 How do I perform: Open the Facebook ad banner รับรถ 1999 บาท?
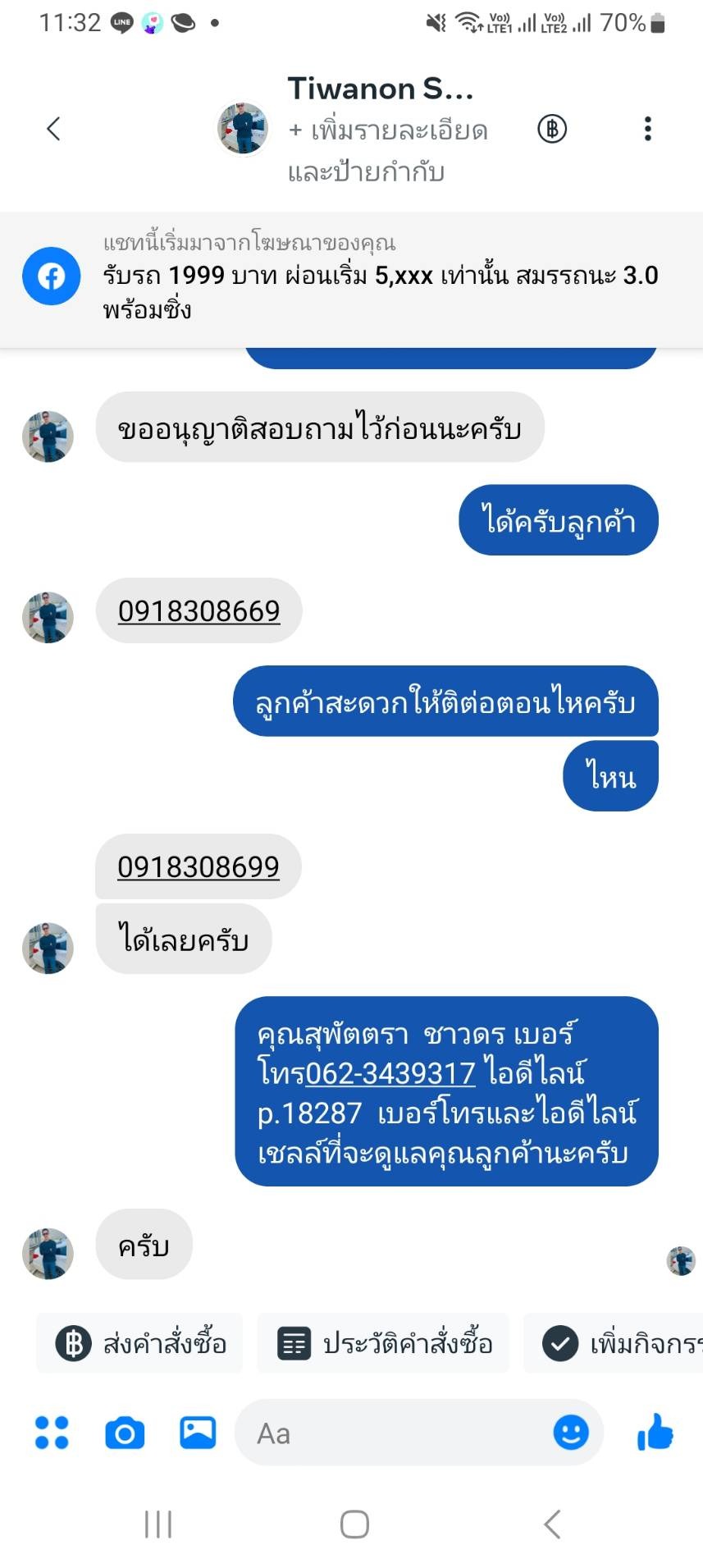351,277
